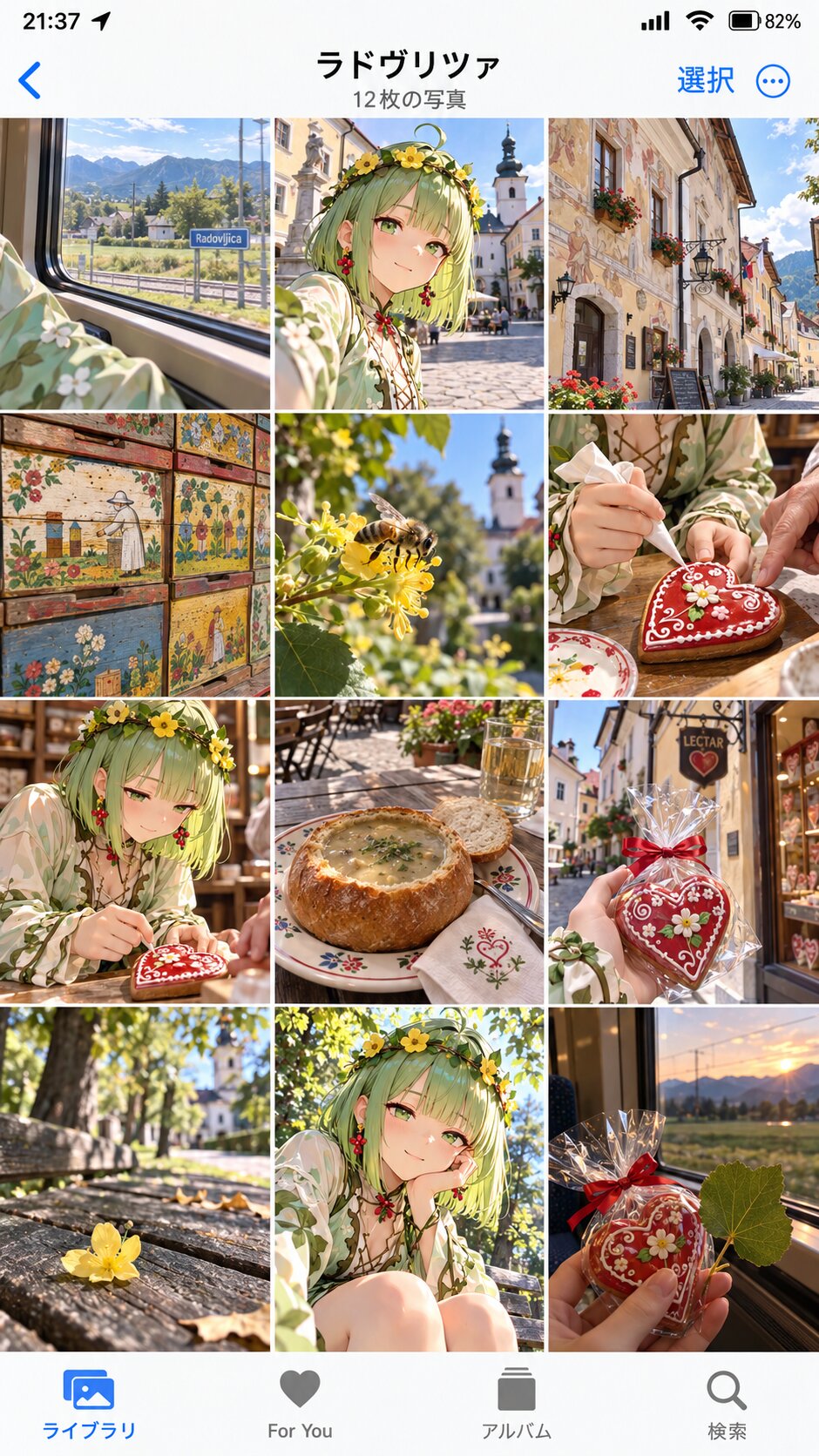Viewport: 819px width, 1456px height.
Task: Open the girl decorating heart cookie photo
Action: click(x=135, y=852)
